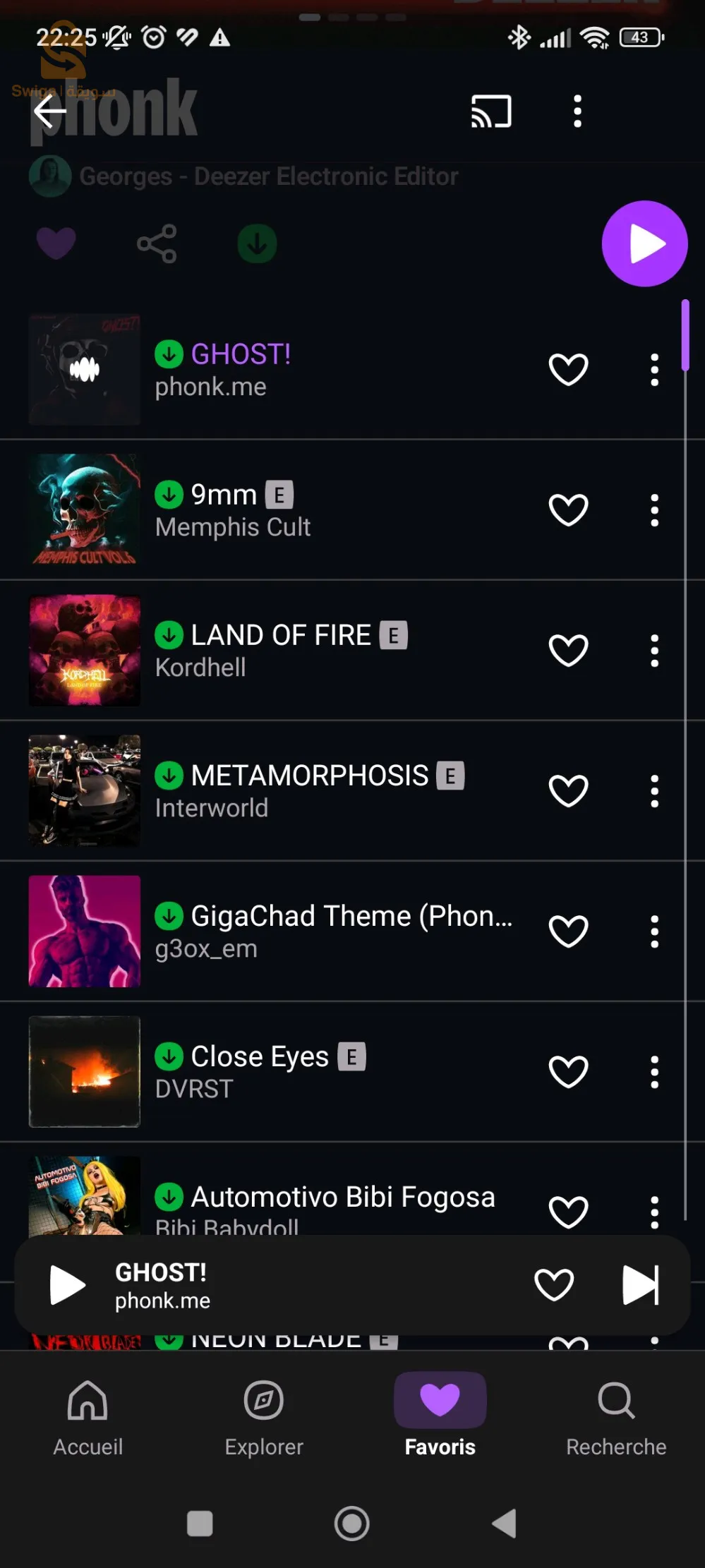Viewport: 705px width, 1568px height.
Task: Like the current song in mini player
Action: [x=554, y=1284]
